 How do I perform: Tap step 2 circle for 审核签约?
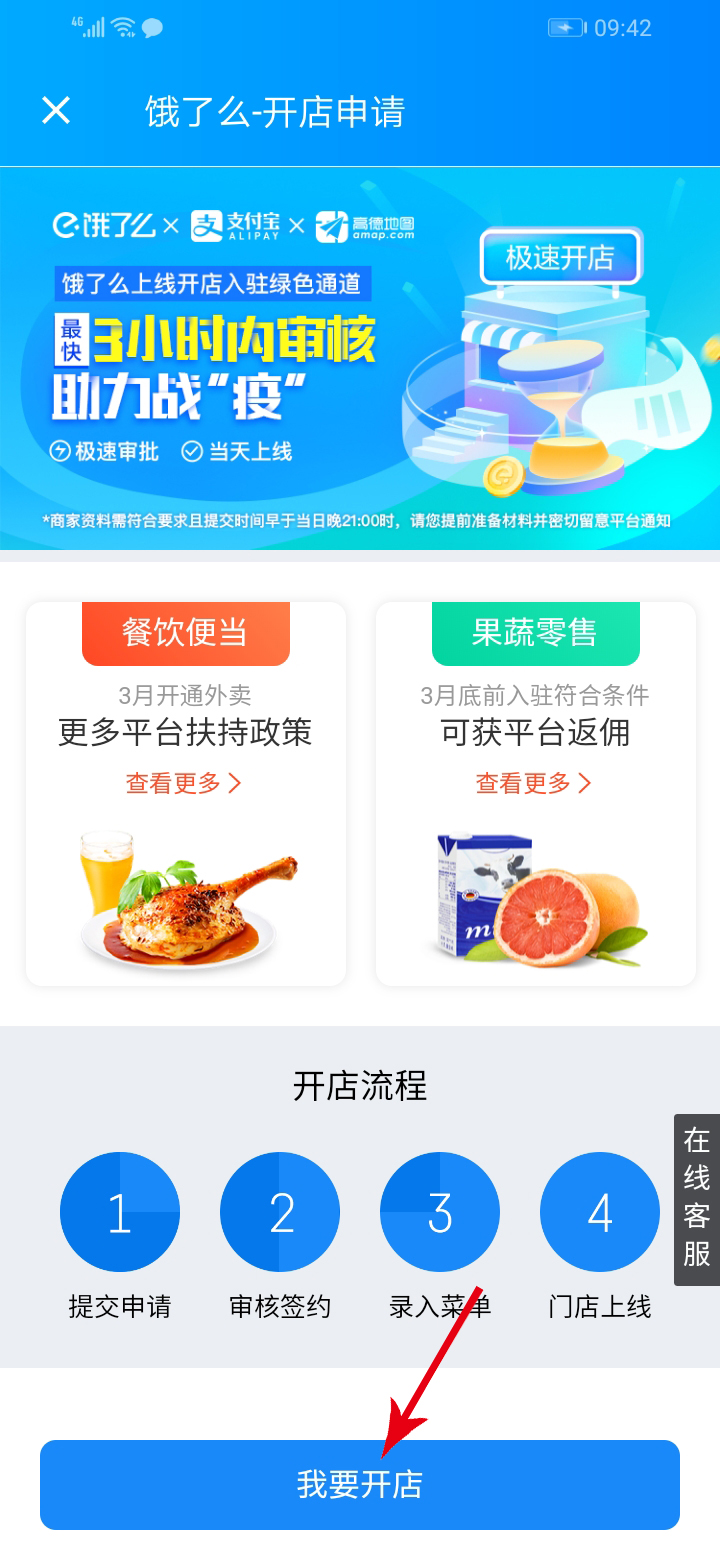(280, 1211)
